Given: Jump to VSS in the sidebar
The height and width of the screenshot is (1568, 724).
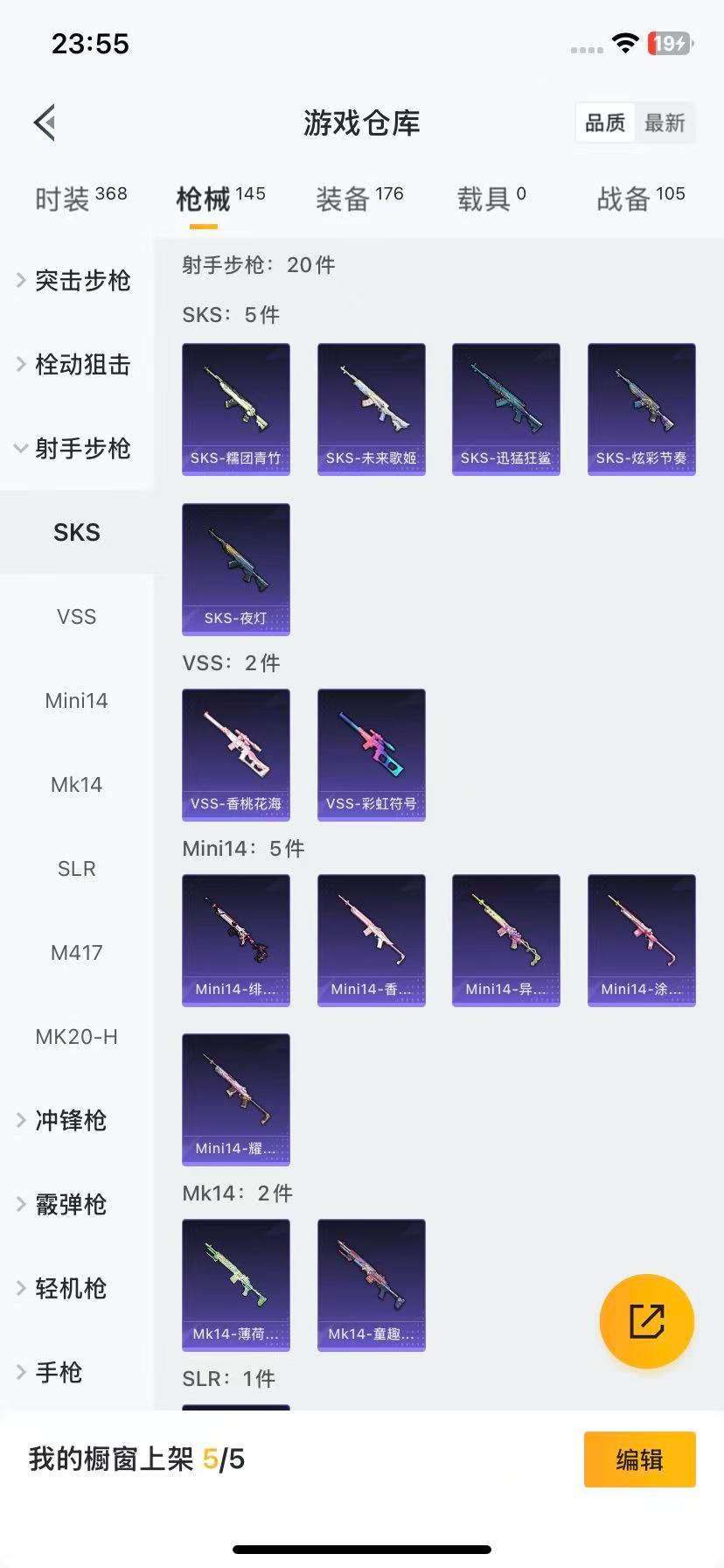Looking at the screenshot, I should click(x=77, y=616).
